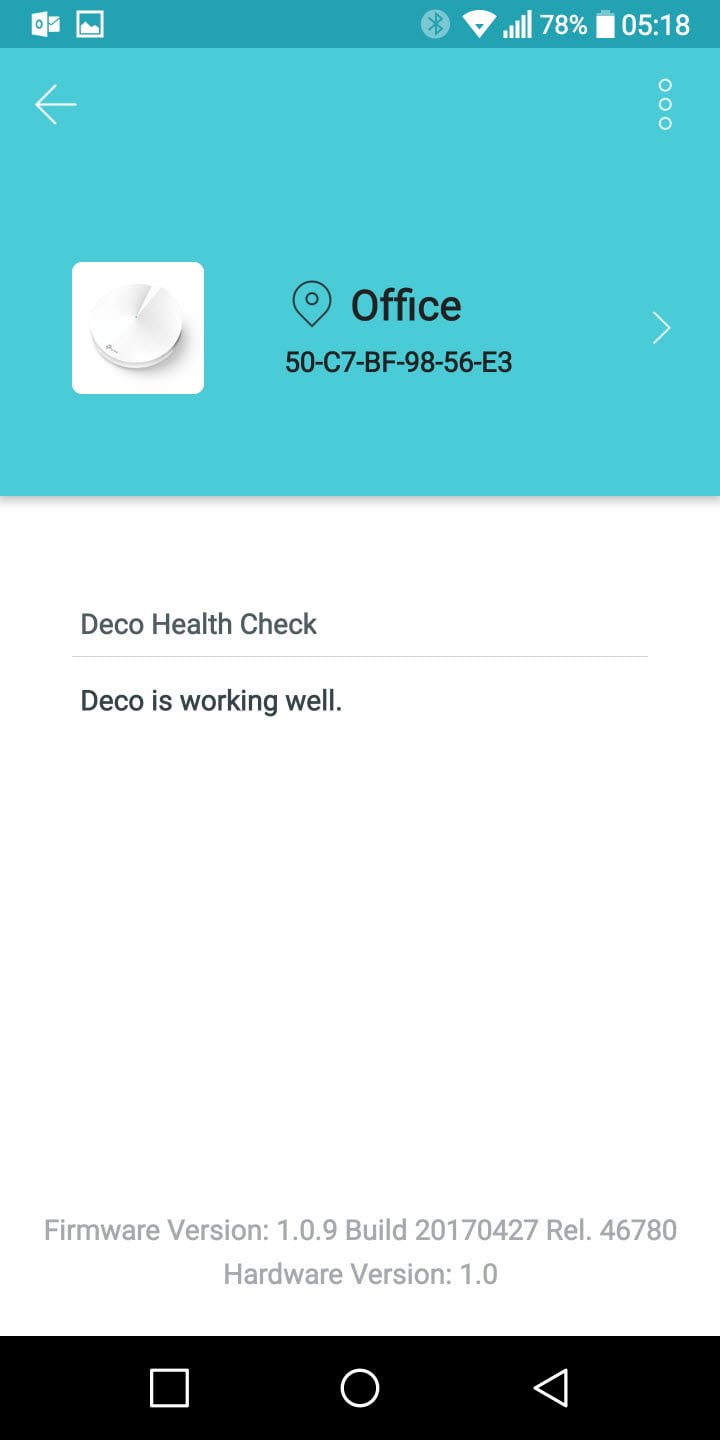This screenshot has height=1440, width=720.
Task: Go back using the top-left arrow
Action: click(x=56, y=104)
